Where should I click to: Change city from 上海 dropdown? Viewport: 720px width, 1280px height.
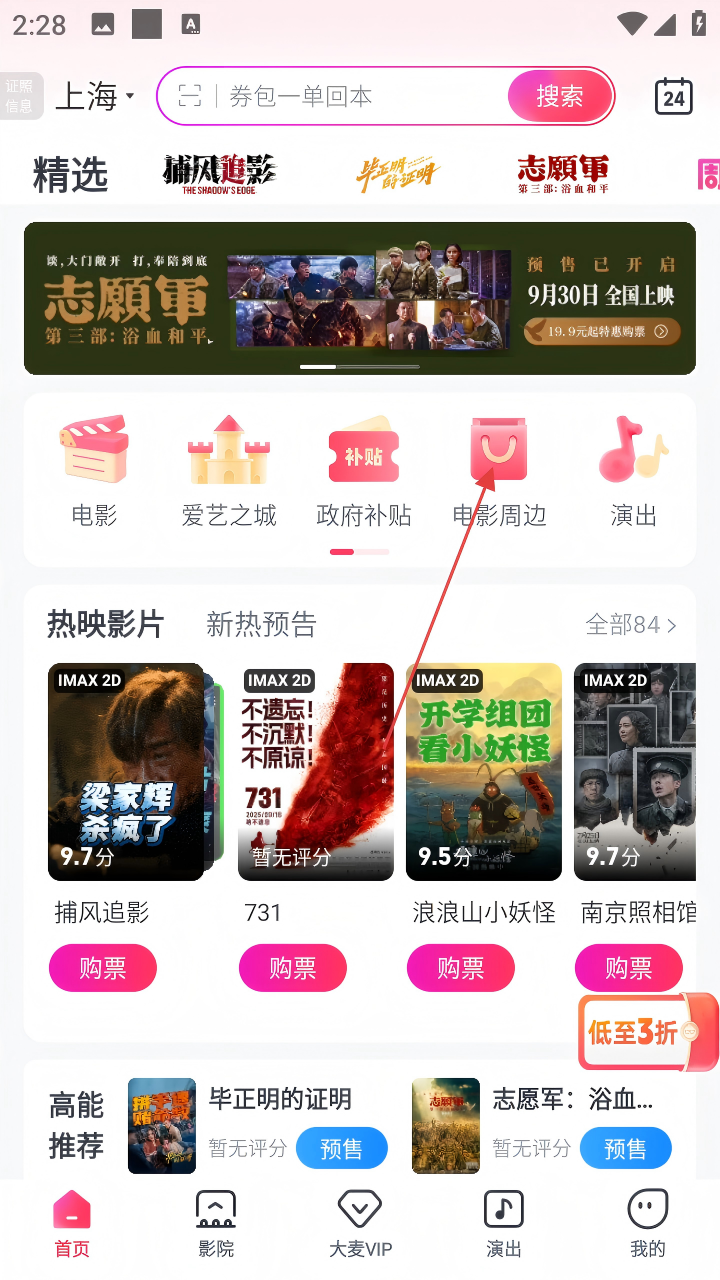click(94, 96)
